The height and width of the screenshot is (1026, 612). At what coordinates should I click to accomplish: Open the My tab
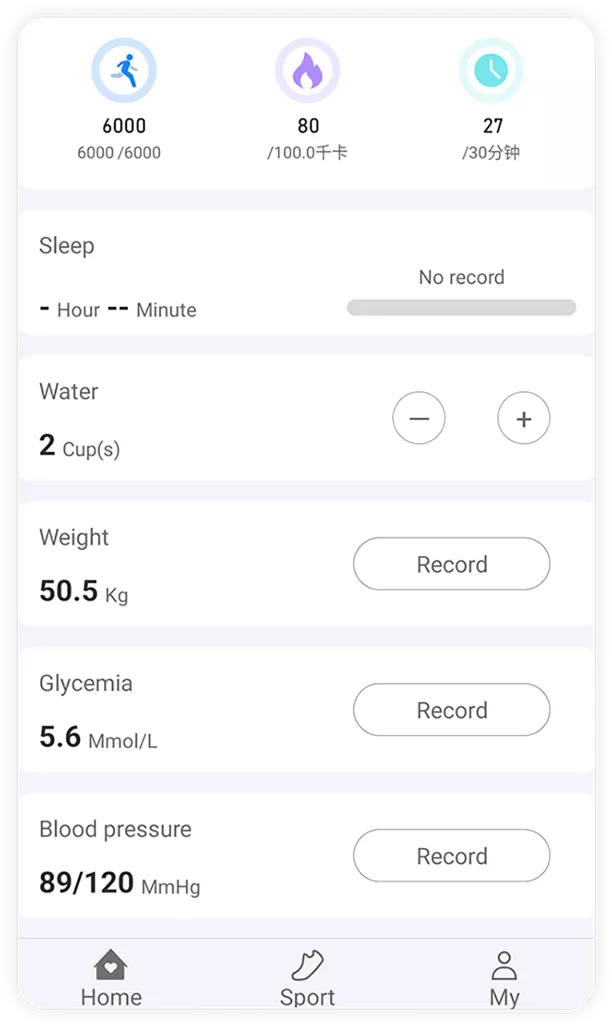(504, 979)
